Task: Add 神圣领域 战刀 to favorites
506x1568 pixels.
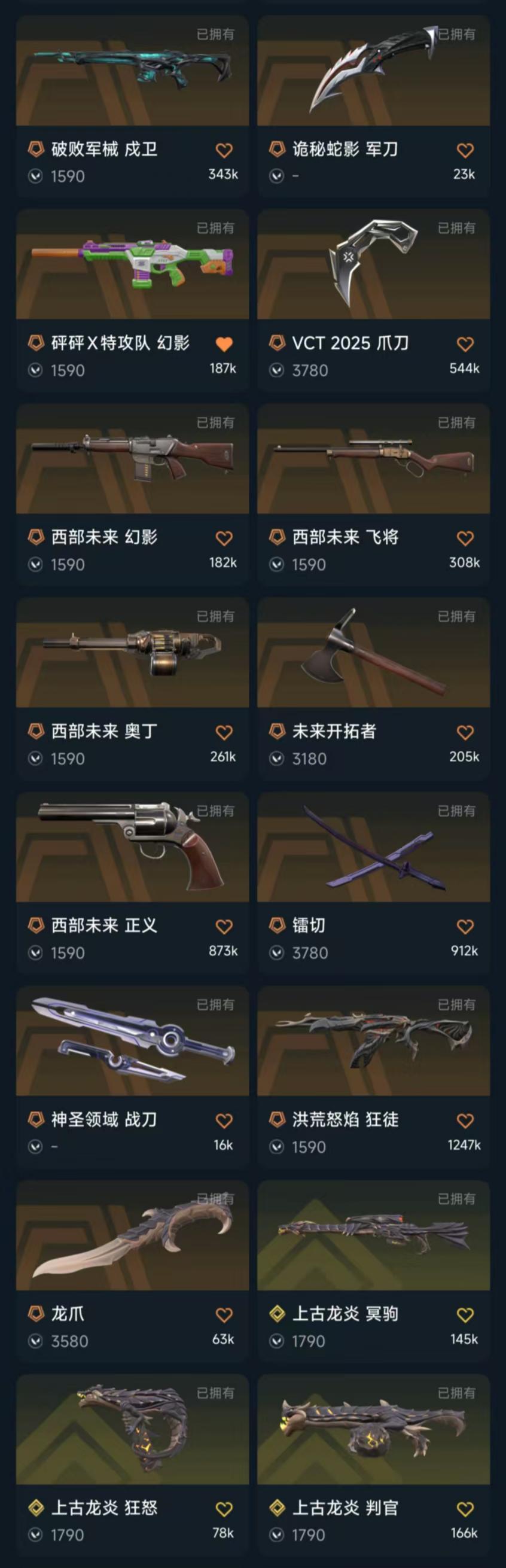Action: 224,1121
